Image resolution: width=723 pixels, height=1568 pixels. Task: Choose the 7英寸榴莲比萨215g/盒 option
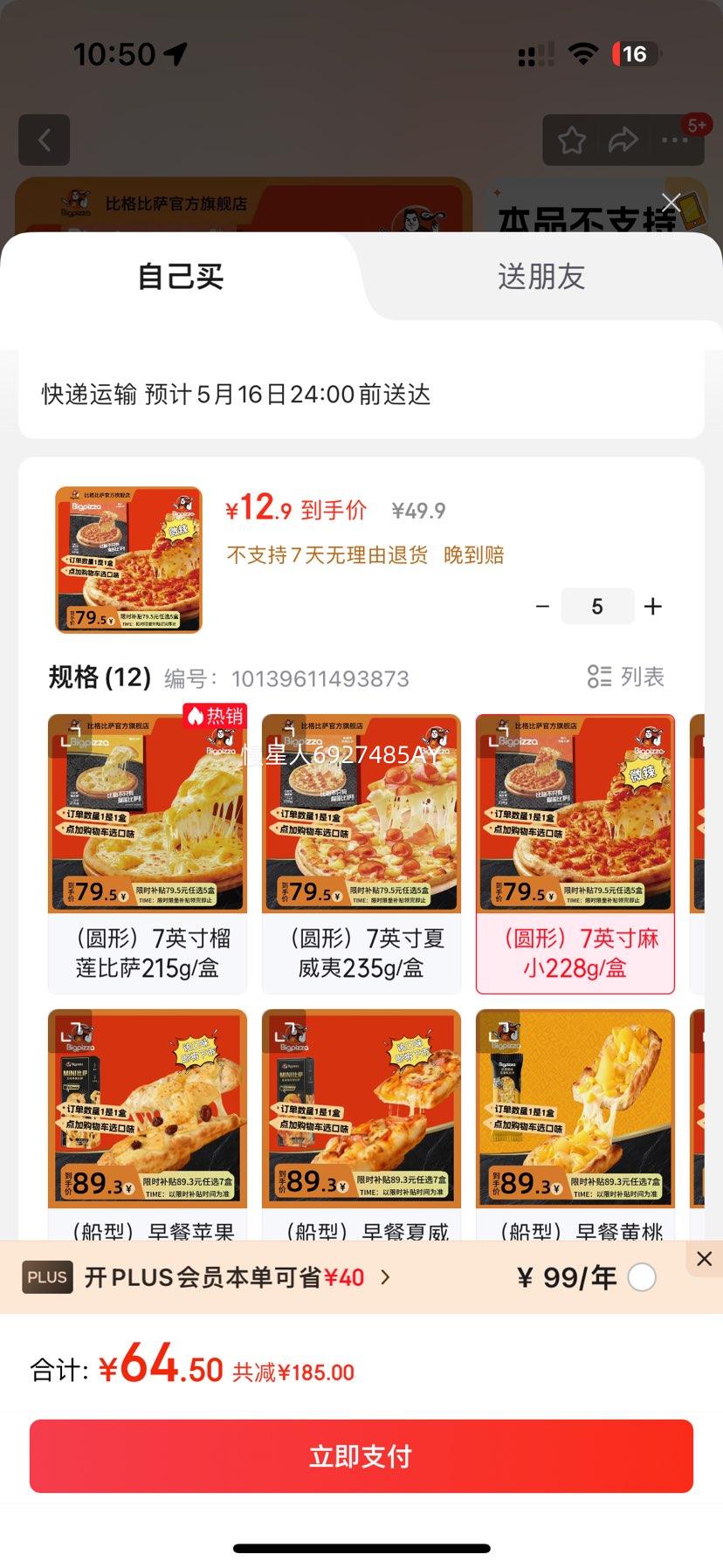pos(148,854)
